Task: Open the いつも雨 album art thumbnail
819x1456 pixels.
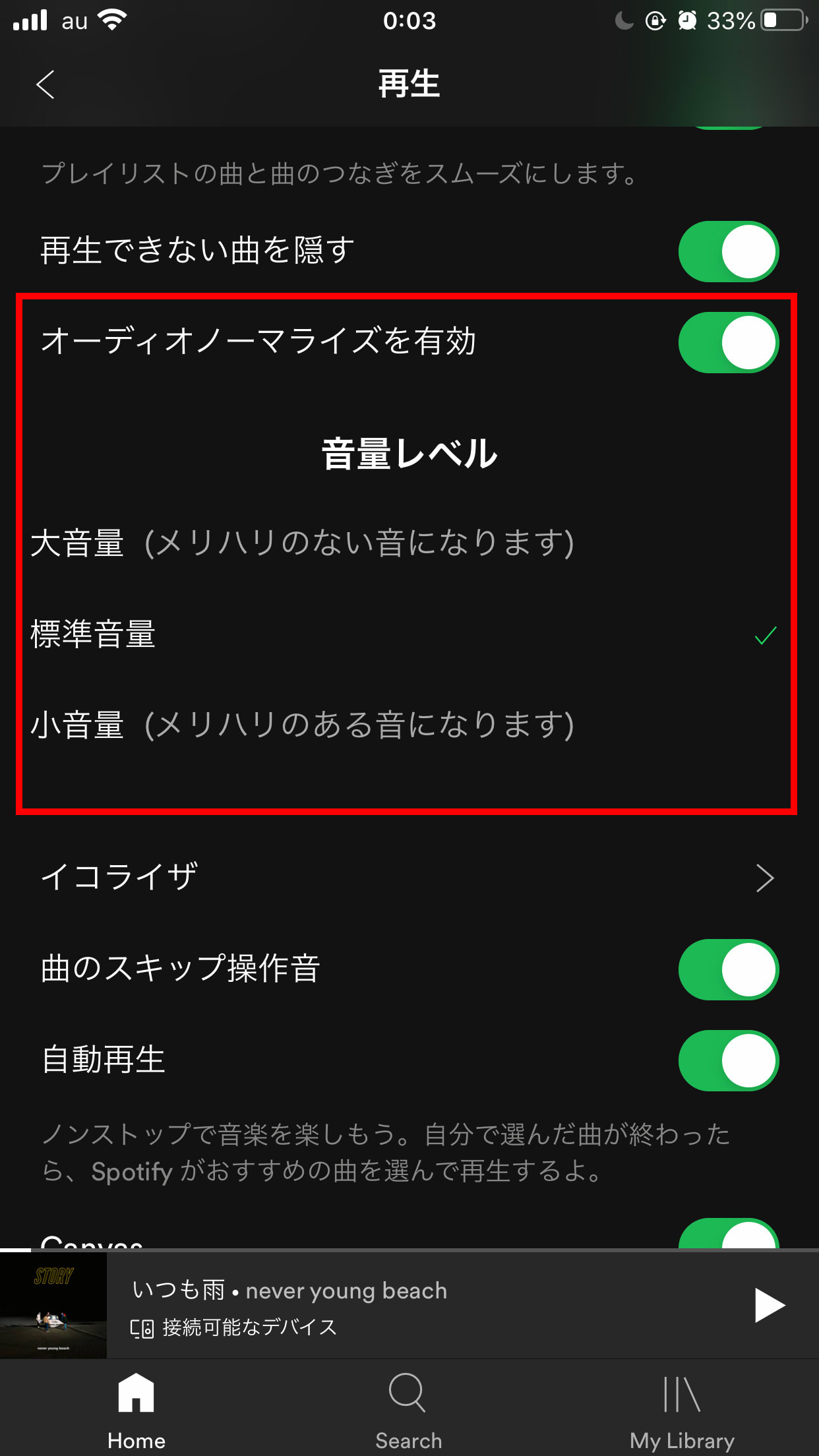Action: click(53, 1305)
